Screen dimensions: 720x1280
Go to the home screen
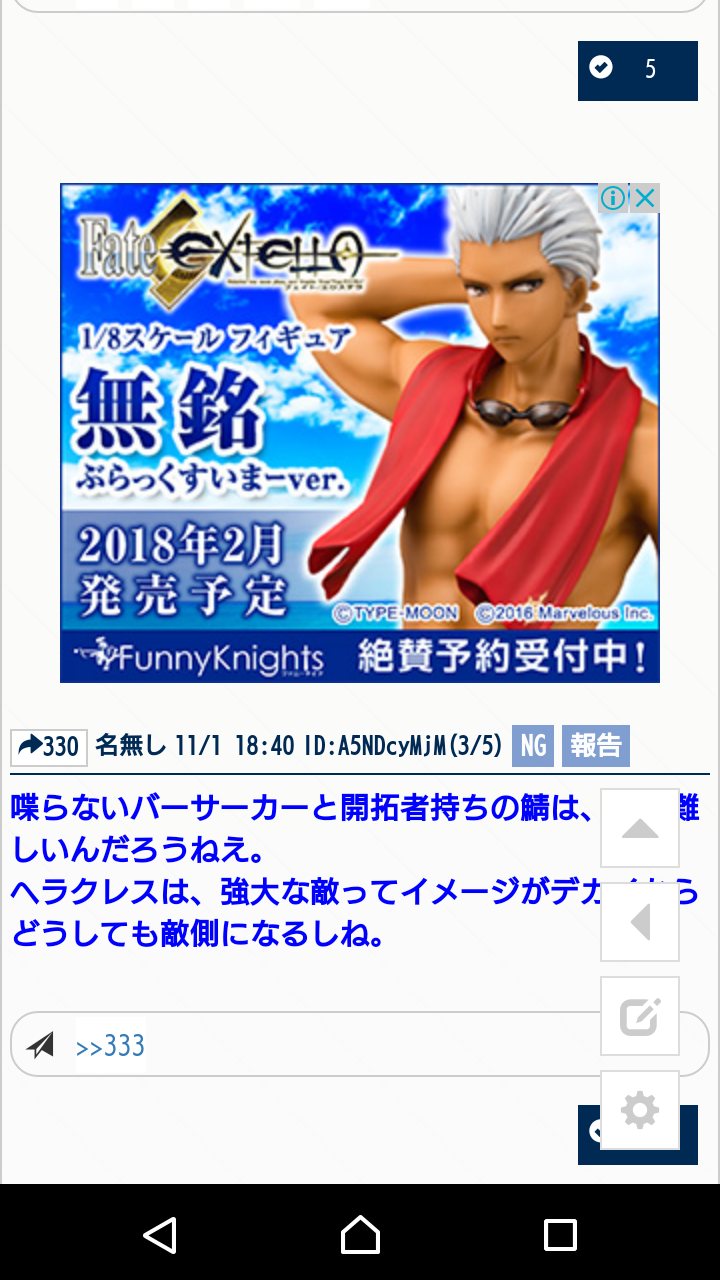[360, 1235]
